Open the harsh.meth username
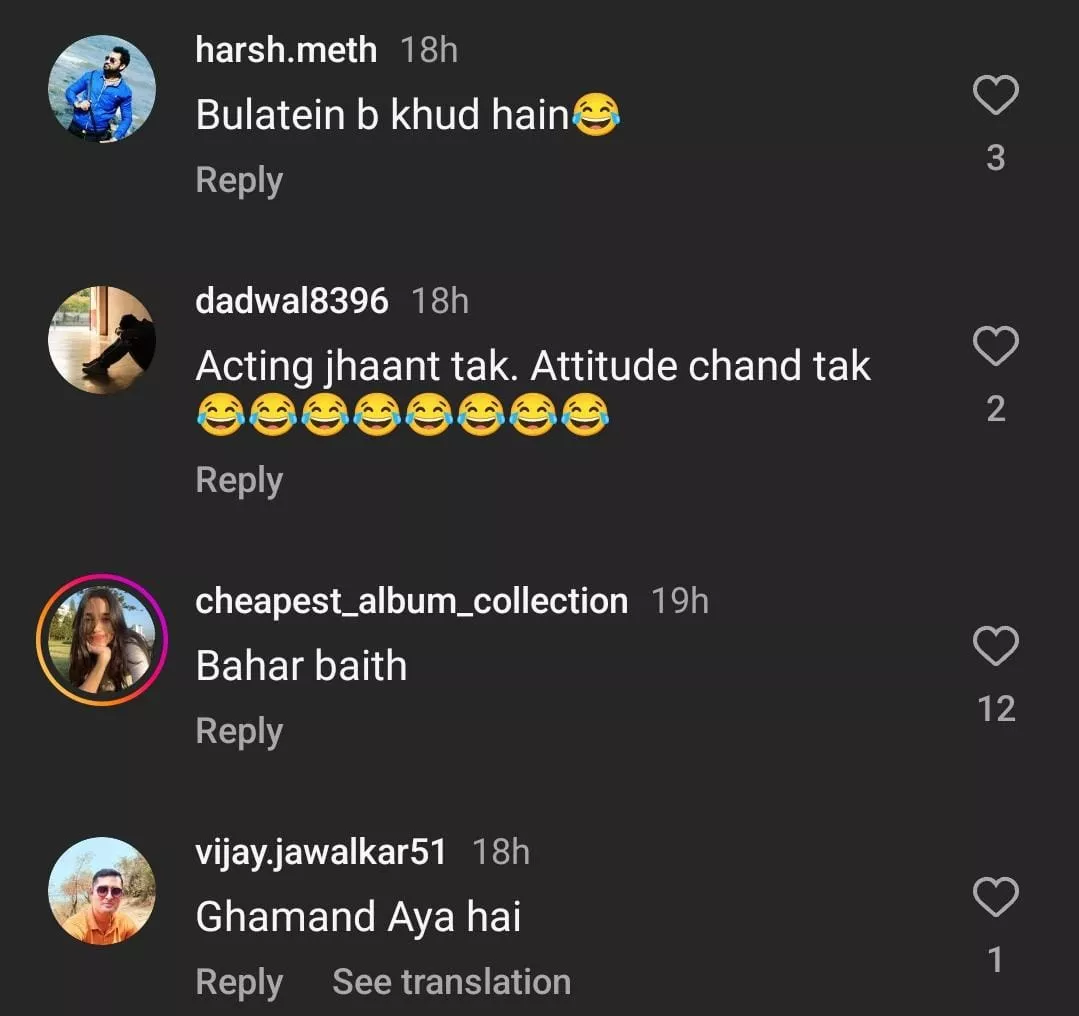The width and height of the screenshot is (1079, 1016). coord(286,50)
